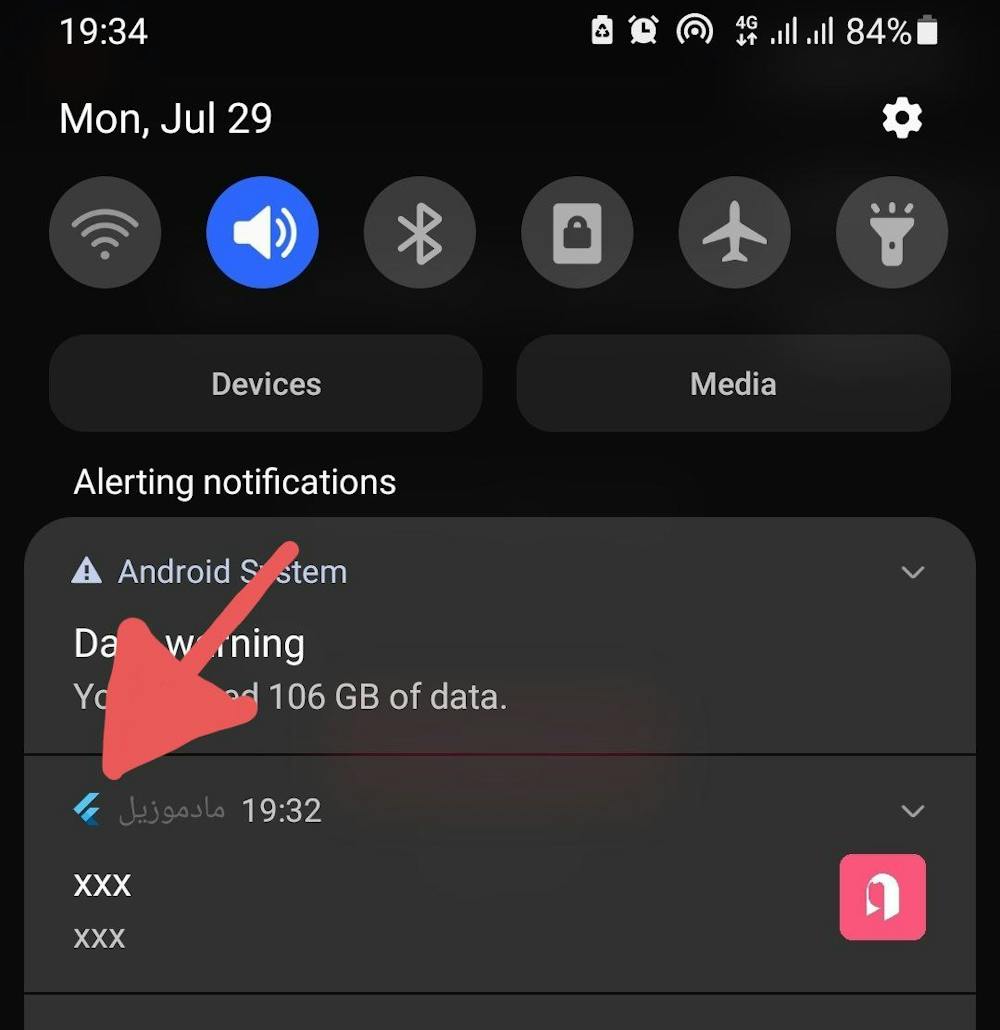
Task: Tap the Mon, Jul 29 date label
Action: [166, 118]
